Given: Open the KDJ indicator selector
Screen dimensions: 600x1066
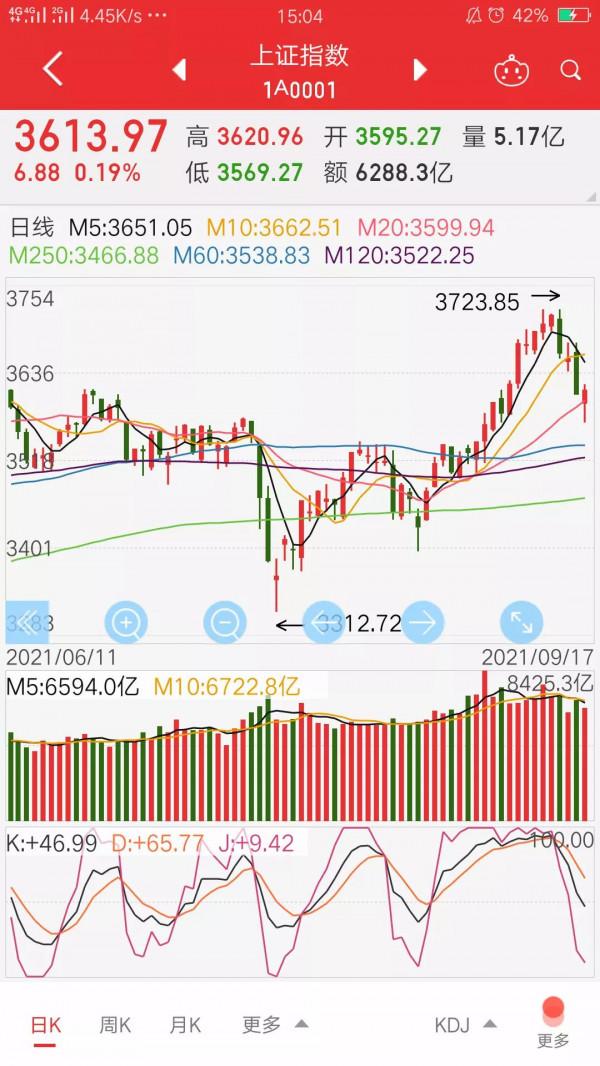Looking at the screenshot, I should coord(465,1025).
